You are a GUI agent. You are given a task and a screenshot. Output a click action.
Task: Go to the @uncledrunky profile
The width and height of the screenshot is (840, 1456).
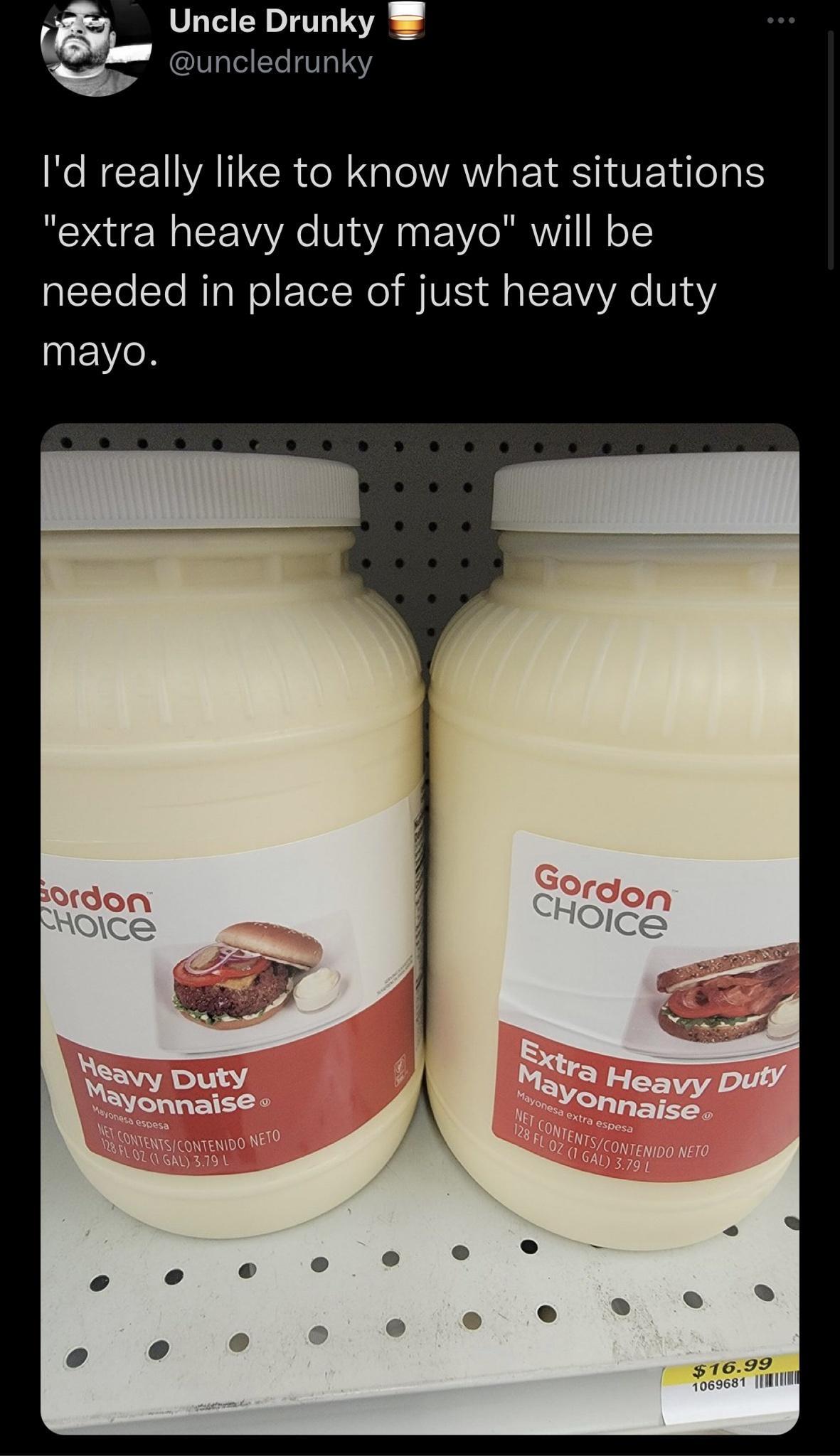[270, 63]
